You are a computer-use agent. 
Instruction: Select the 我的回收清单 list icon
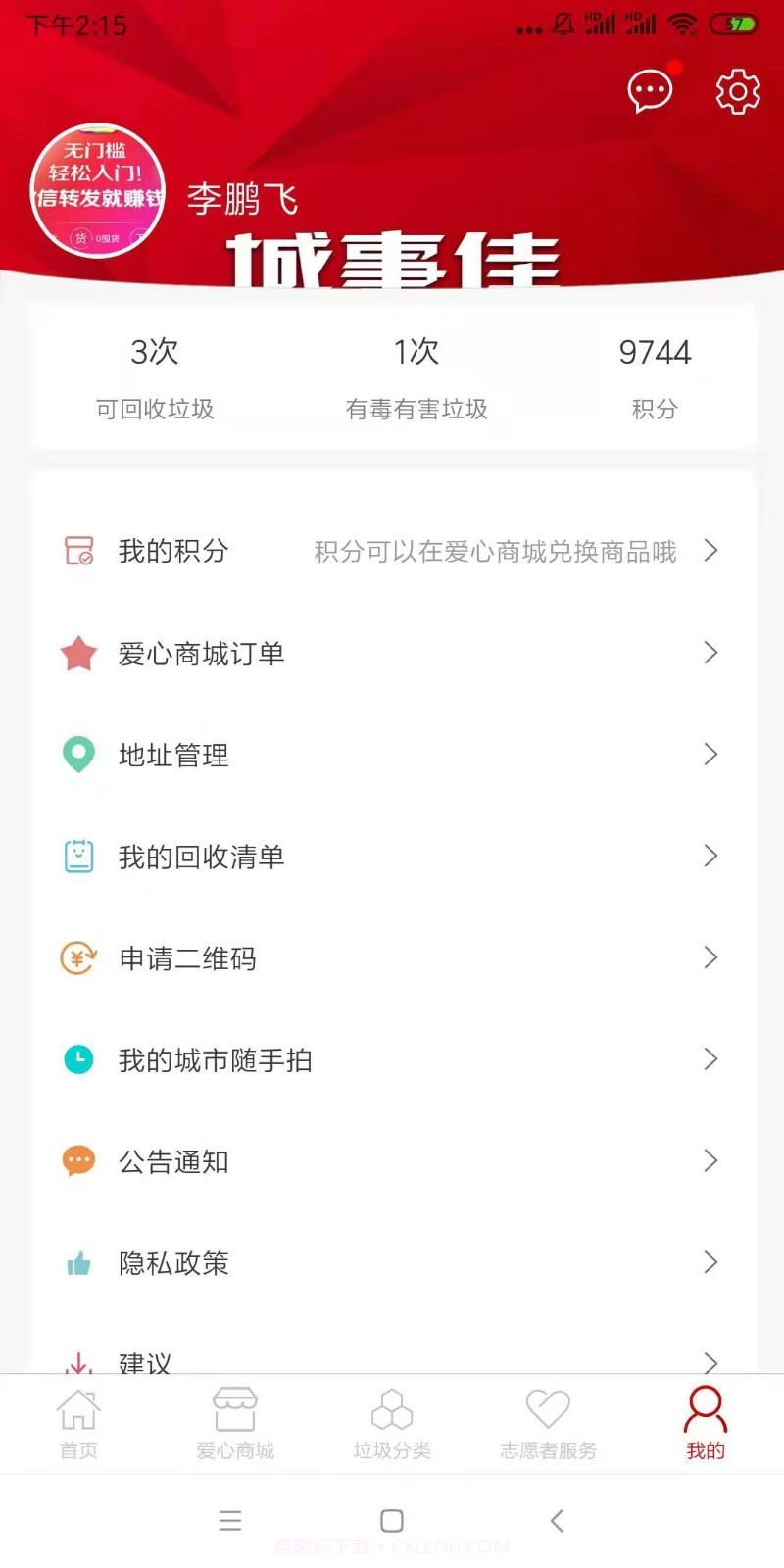pos(78,857)
